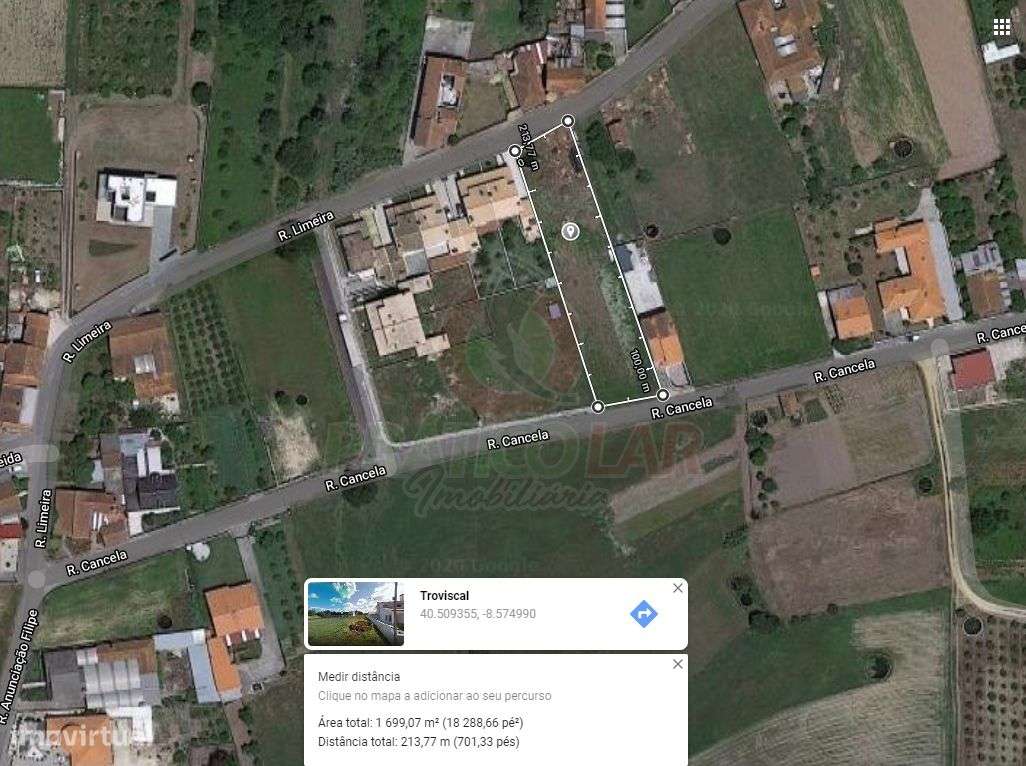The height and width of the screenshot is (766, 1026).
Task: Open the Google apps grid
Action: tap(1001, 26)
